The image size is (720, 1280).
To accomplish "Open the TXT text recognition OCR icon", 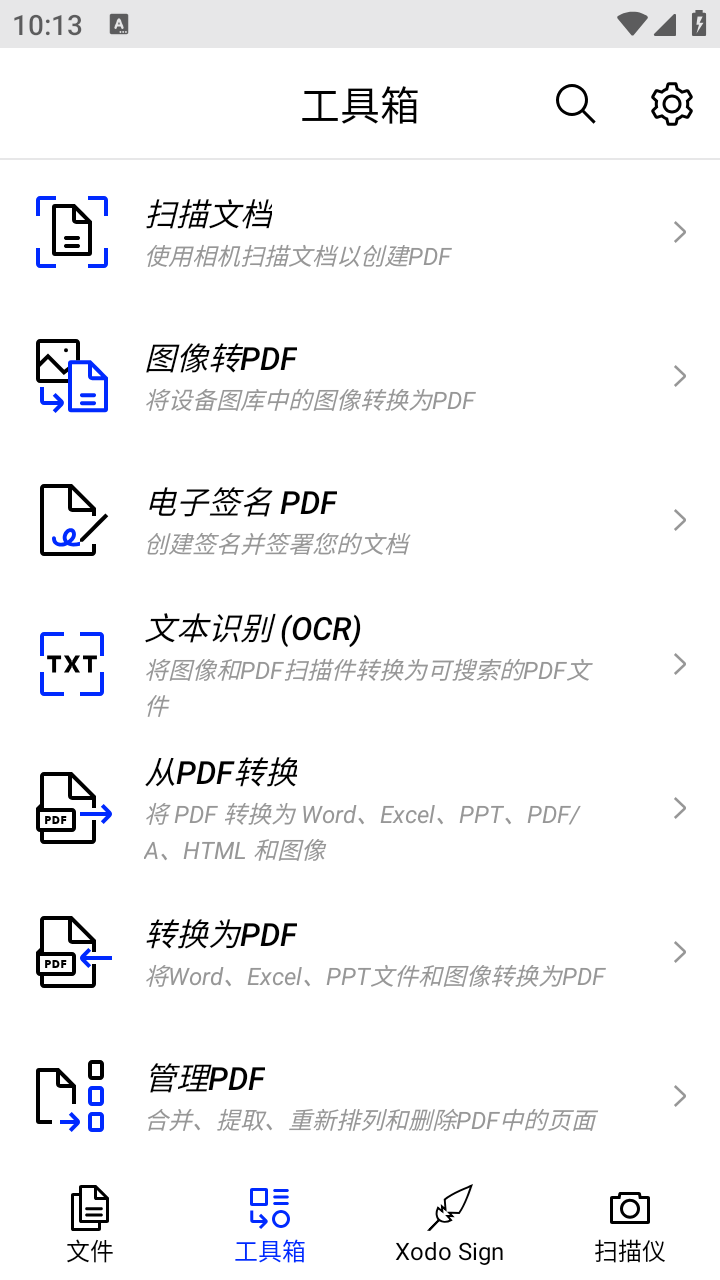I will (x=71, y=663).
